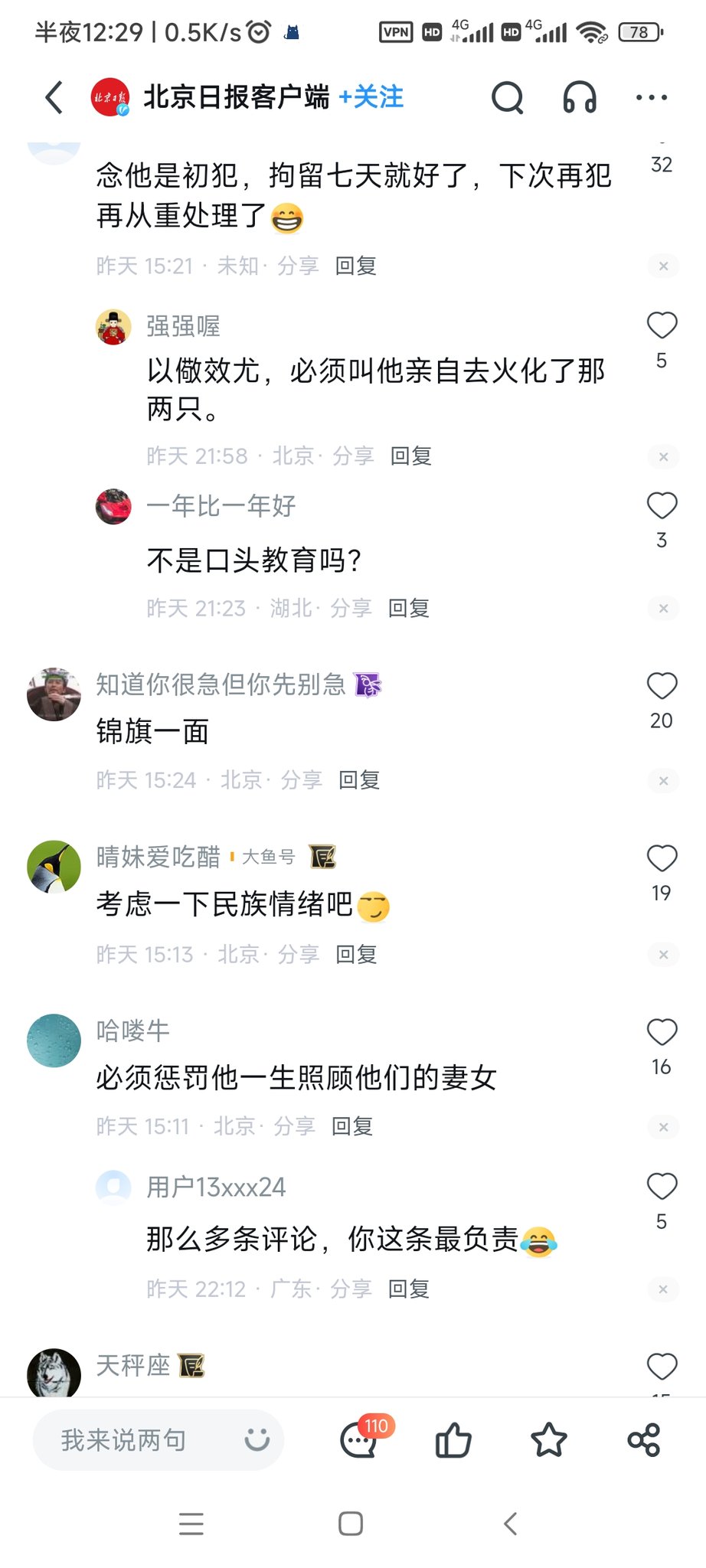Favorite the article with the star
Image resolution: width=706 pixels, height=1568 pixels.
549,1440
